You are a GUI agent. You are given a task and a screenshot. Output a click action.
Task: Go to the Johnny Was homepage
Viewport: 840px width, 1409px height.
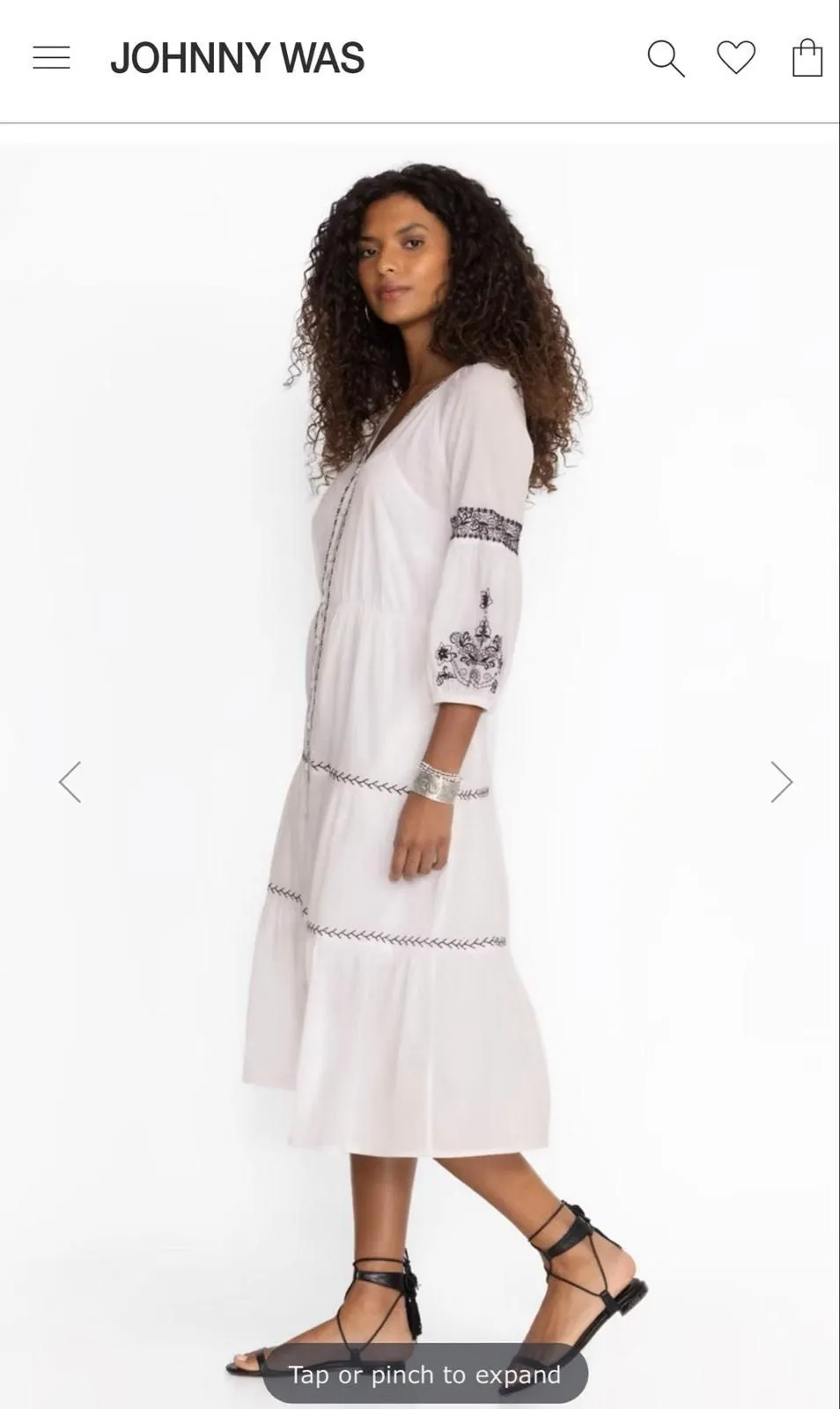(238, 58)
